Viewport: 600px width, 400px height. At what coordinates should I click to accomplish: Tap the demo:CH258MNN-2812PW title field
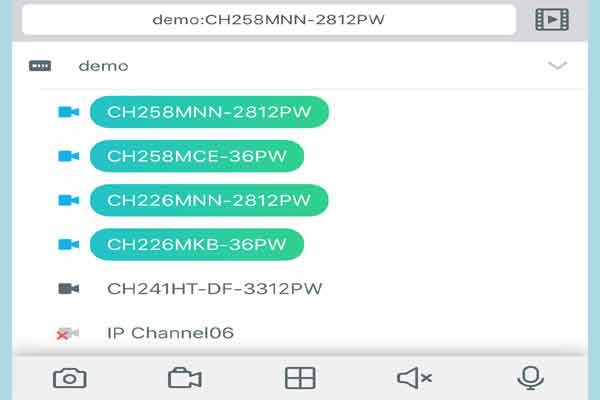click(268, 19)
